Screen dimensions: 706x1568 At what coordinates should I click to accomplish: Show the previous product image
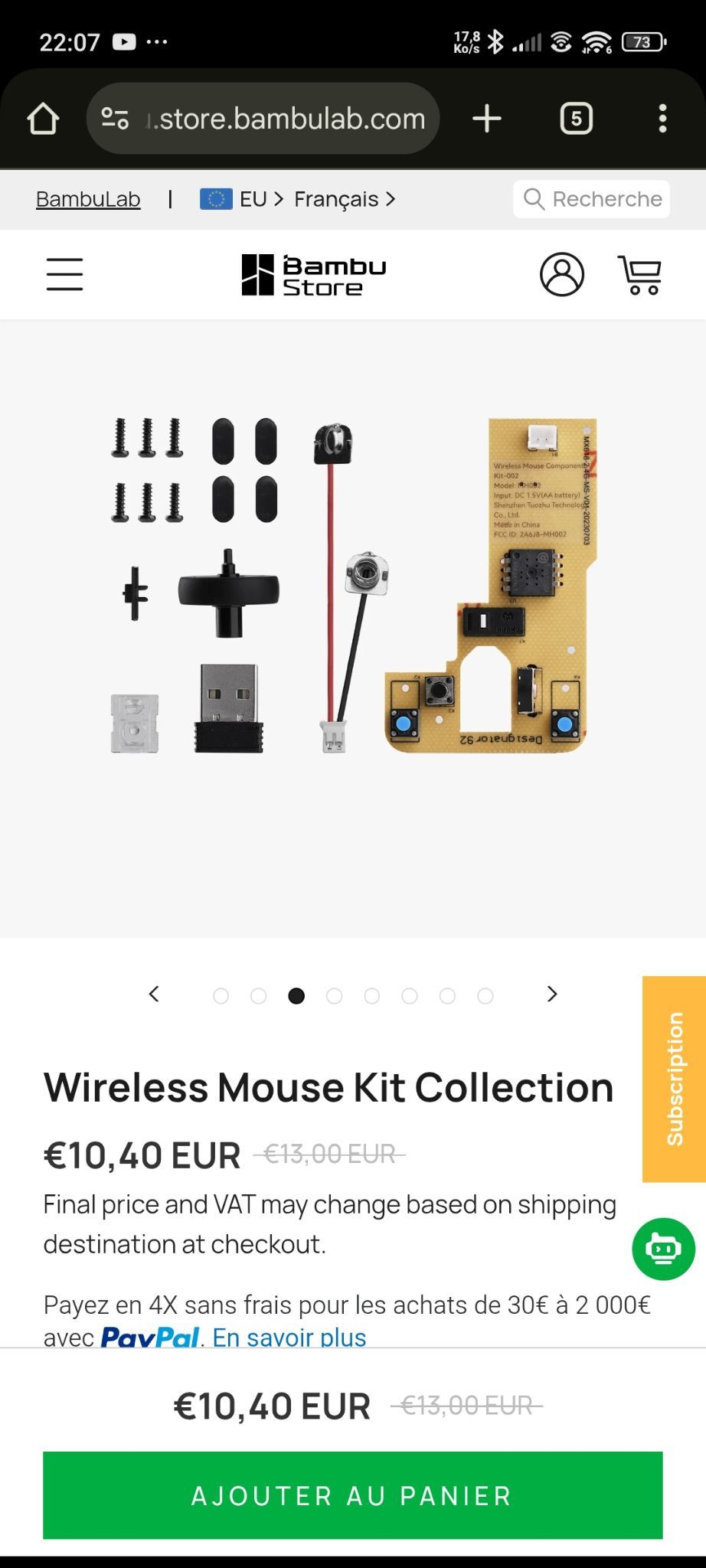click(154, 994)
